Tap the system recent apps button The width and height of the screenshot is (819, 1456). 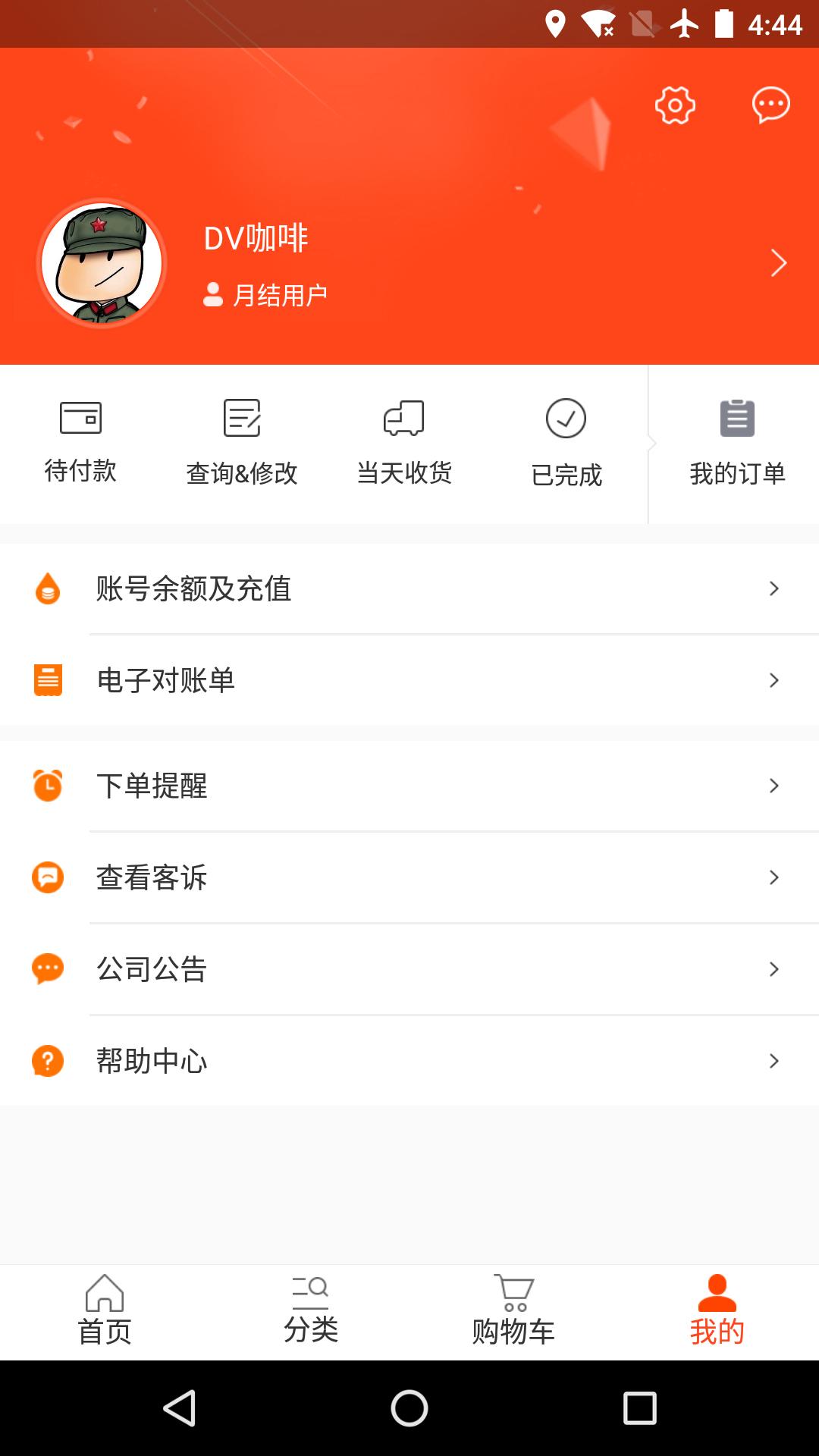[x=639, y=1408]
